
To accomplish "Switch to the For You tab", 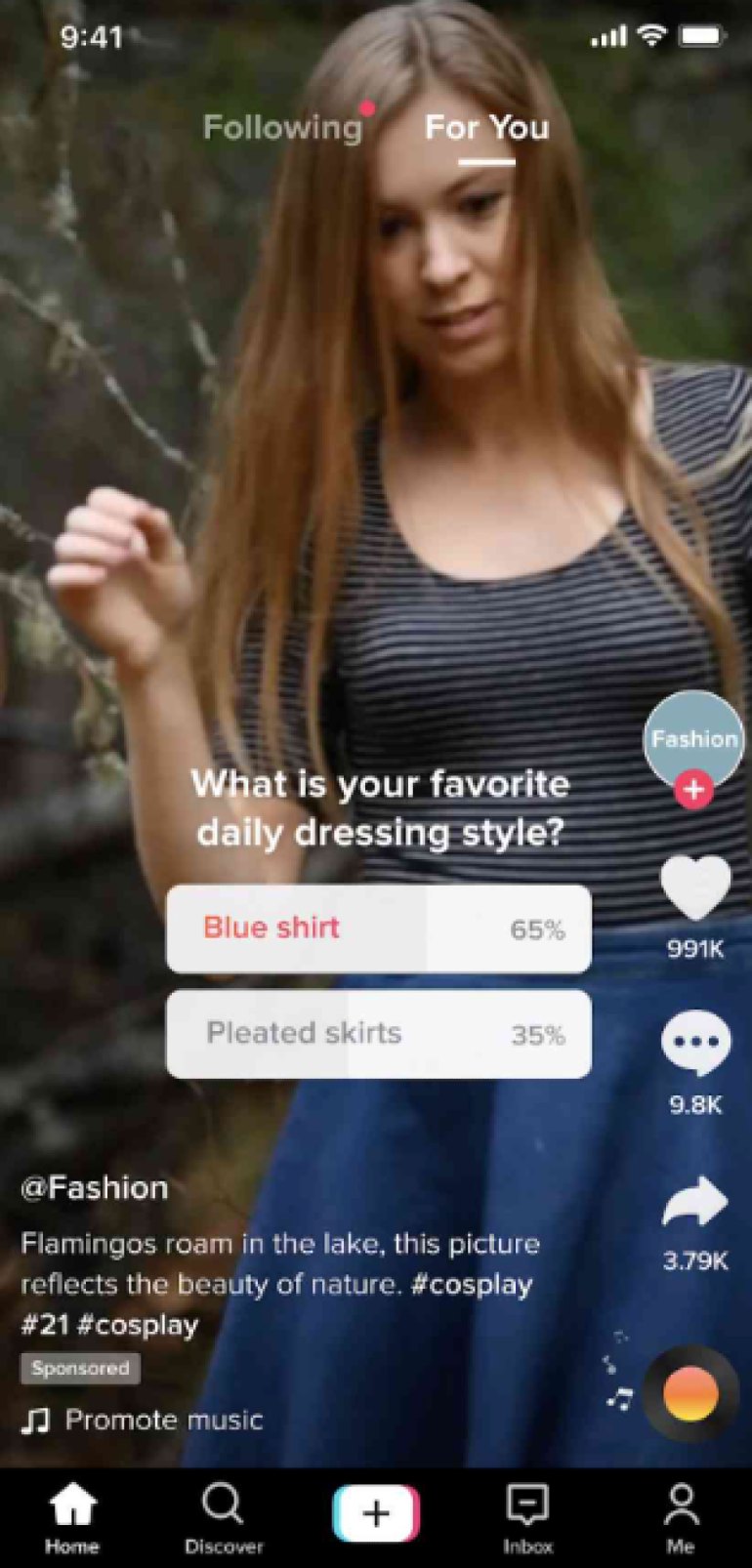I will [x=486, y=128].
